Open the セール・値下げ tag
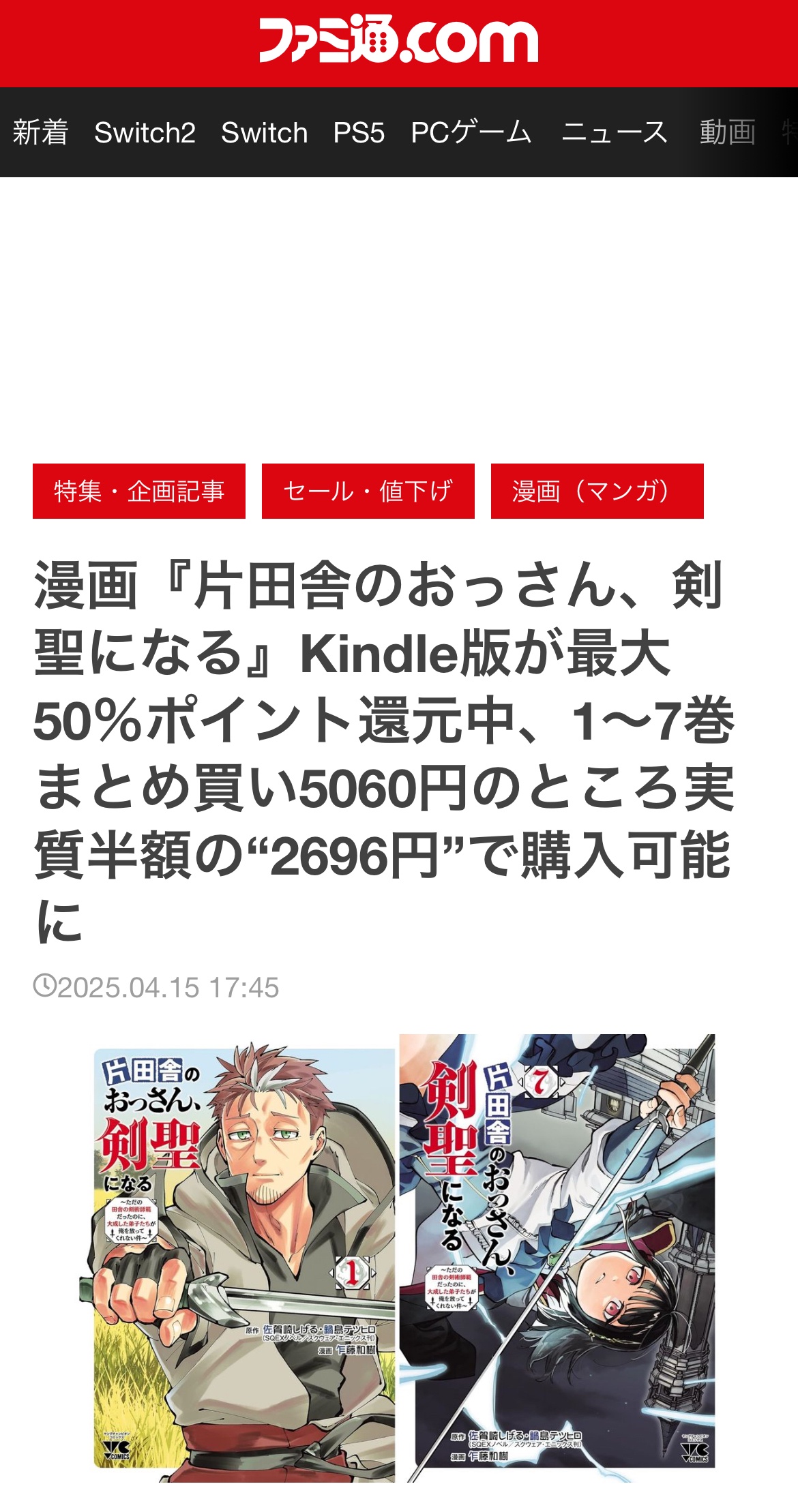Viewport: 798px width, 1512px height. point(368,491)
